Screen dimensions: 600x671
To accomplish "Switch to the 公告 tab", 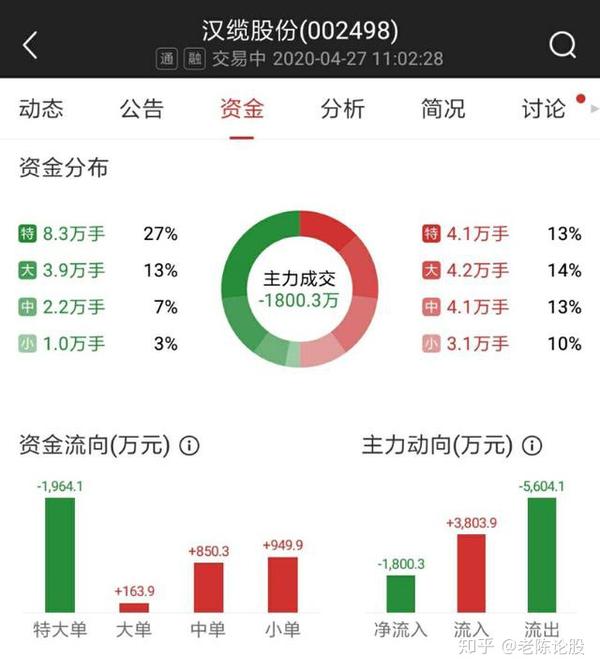I will click(141, 109).
